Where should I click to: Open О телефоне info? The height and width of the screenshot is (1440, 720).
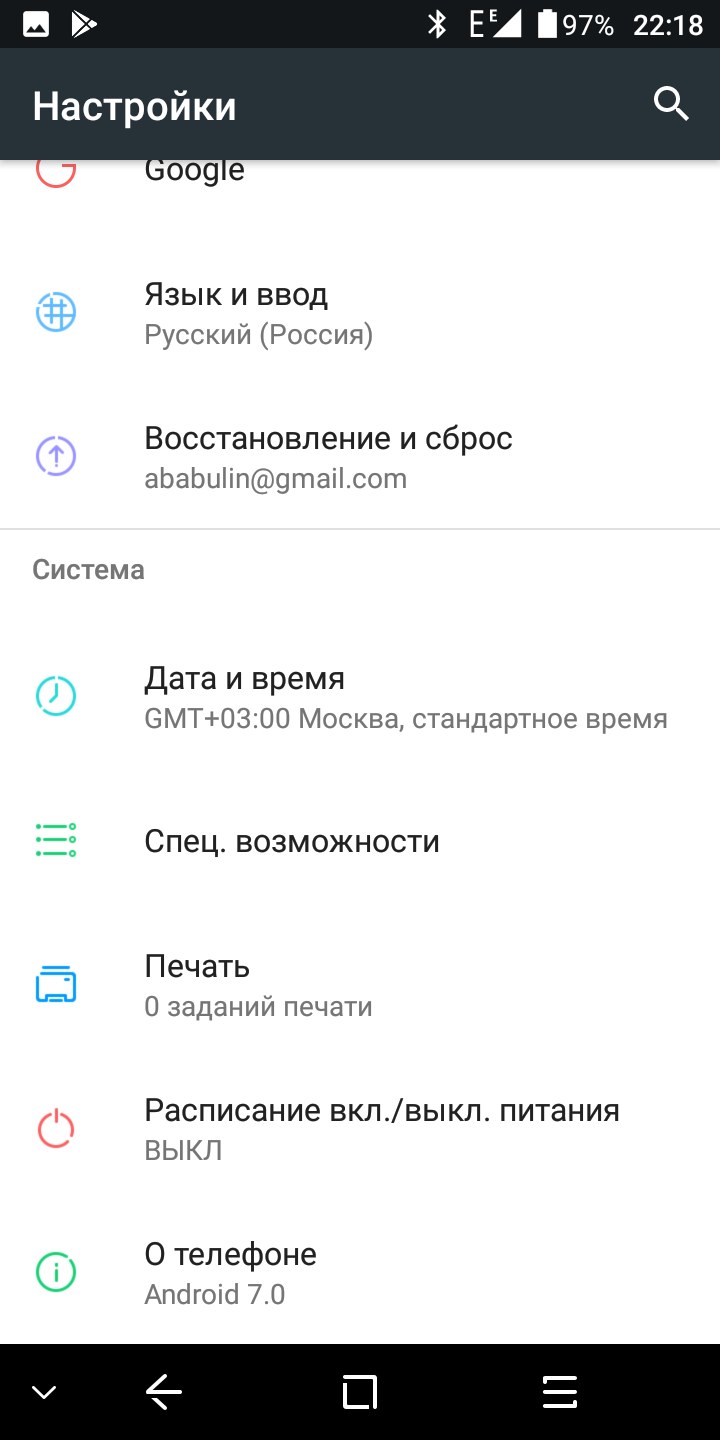tap(360, 1273)
